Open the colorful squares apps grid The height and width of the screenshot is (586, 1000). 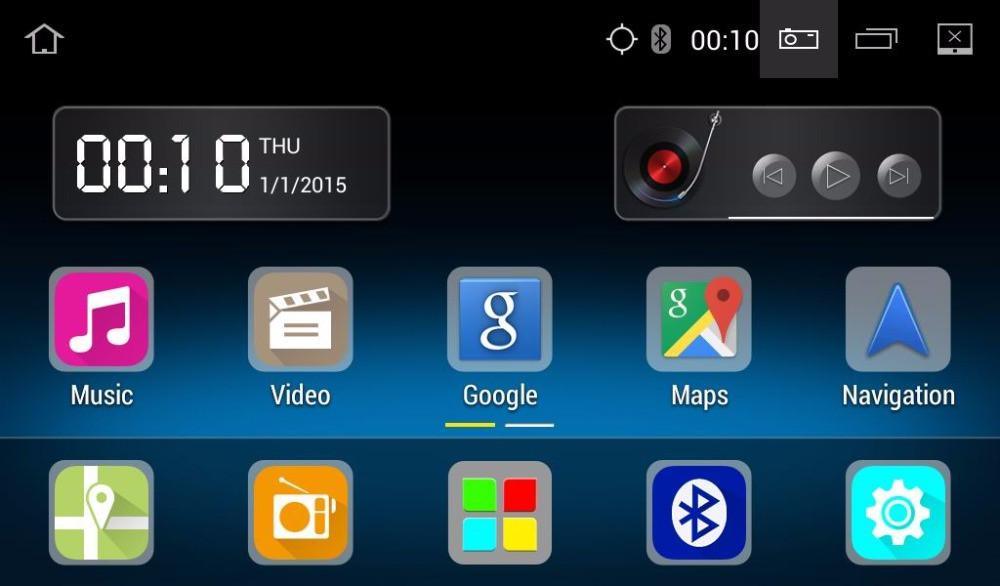tap(500, 512)
